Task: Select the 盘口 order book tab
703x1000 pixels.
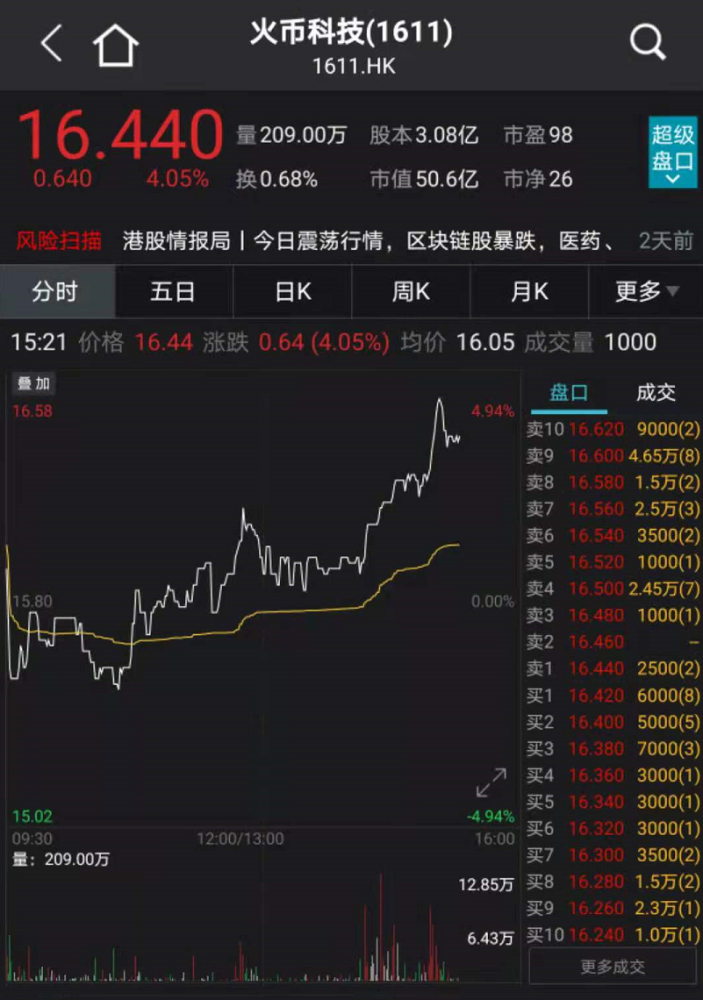Action: tap(569, 393)
